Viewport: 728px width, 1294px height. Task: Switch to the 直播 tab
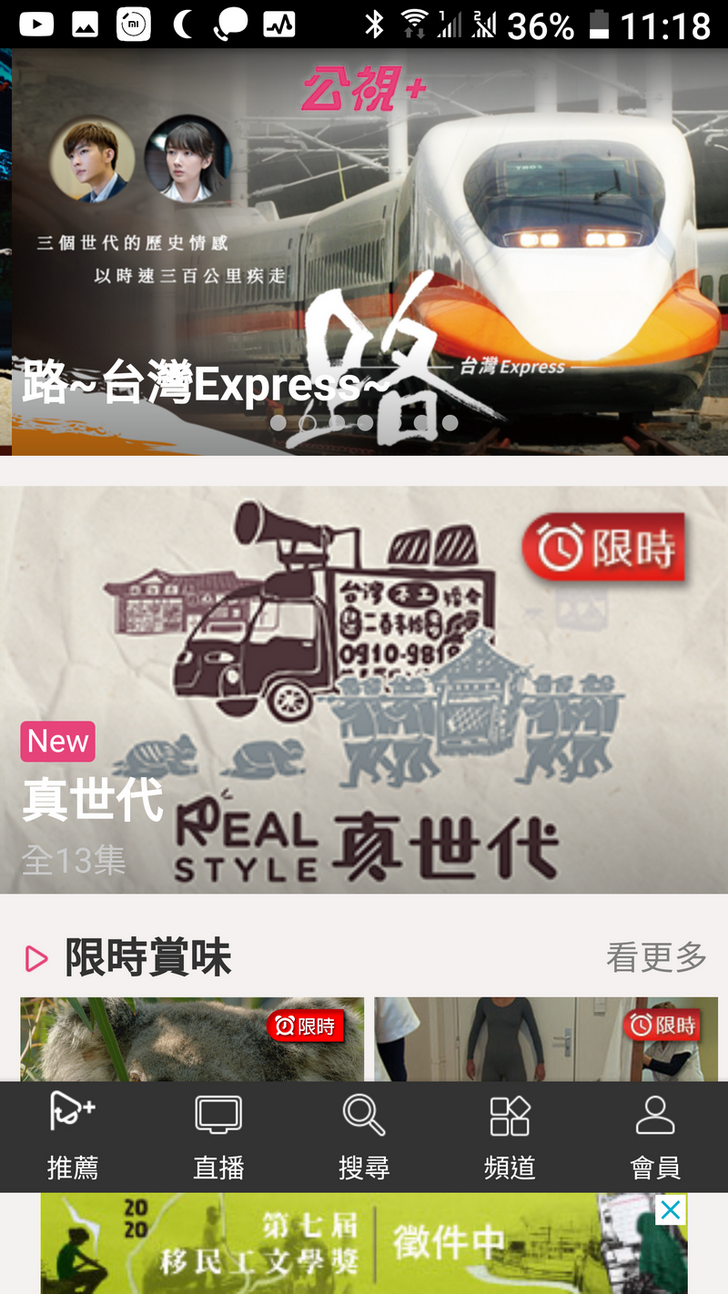click(x=218, y=1137)
